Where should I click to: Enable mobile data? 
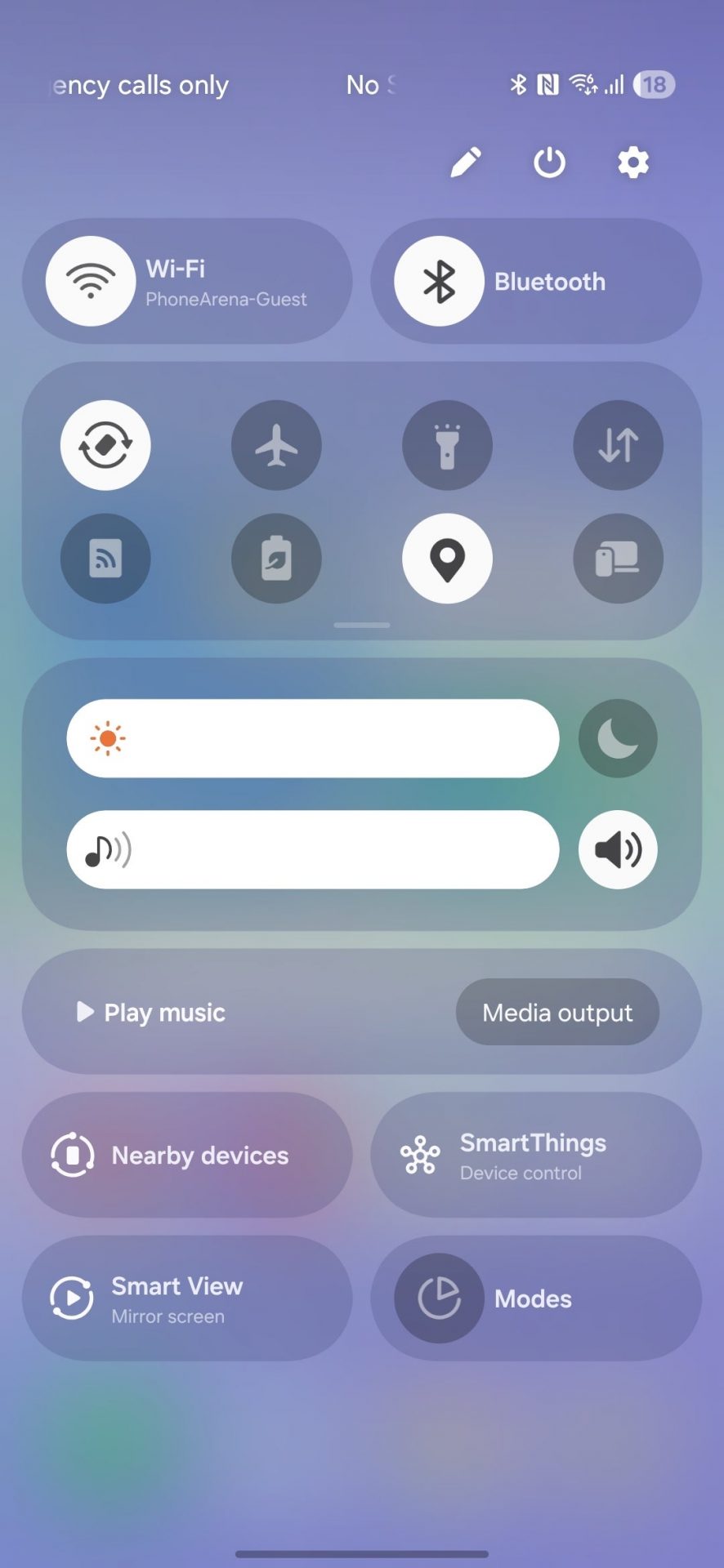(618, 445)
